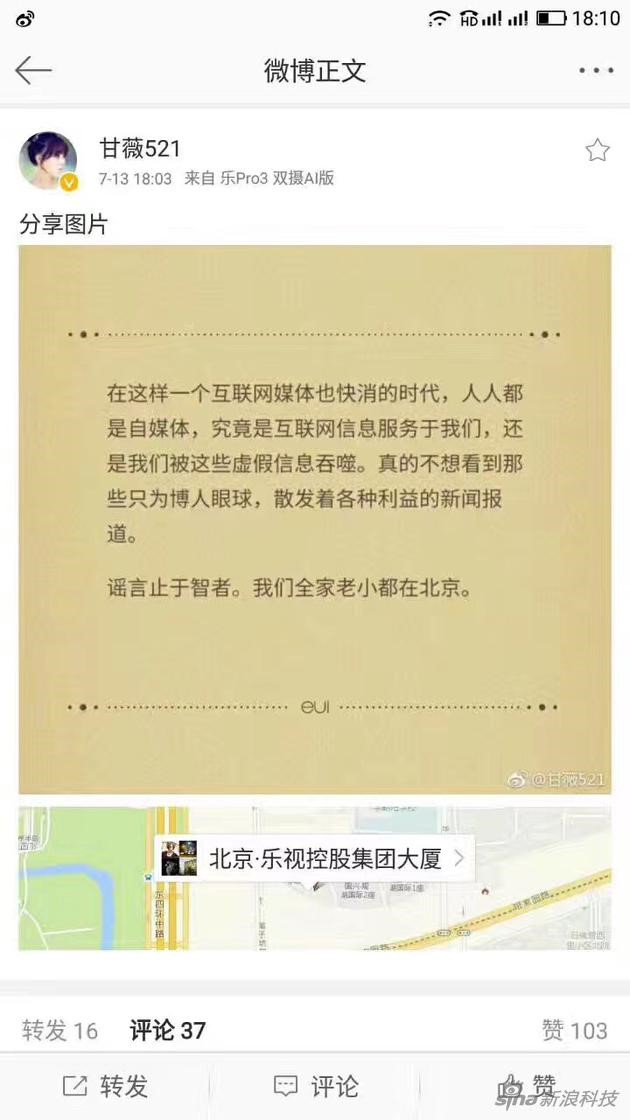630x1120 pixels.
Task: Write a comment via bottom 评论 button
Action: click(x=315, y=1086)
